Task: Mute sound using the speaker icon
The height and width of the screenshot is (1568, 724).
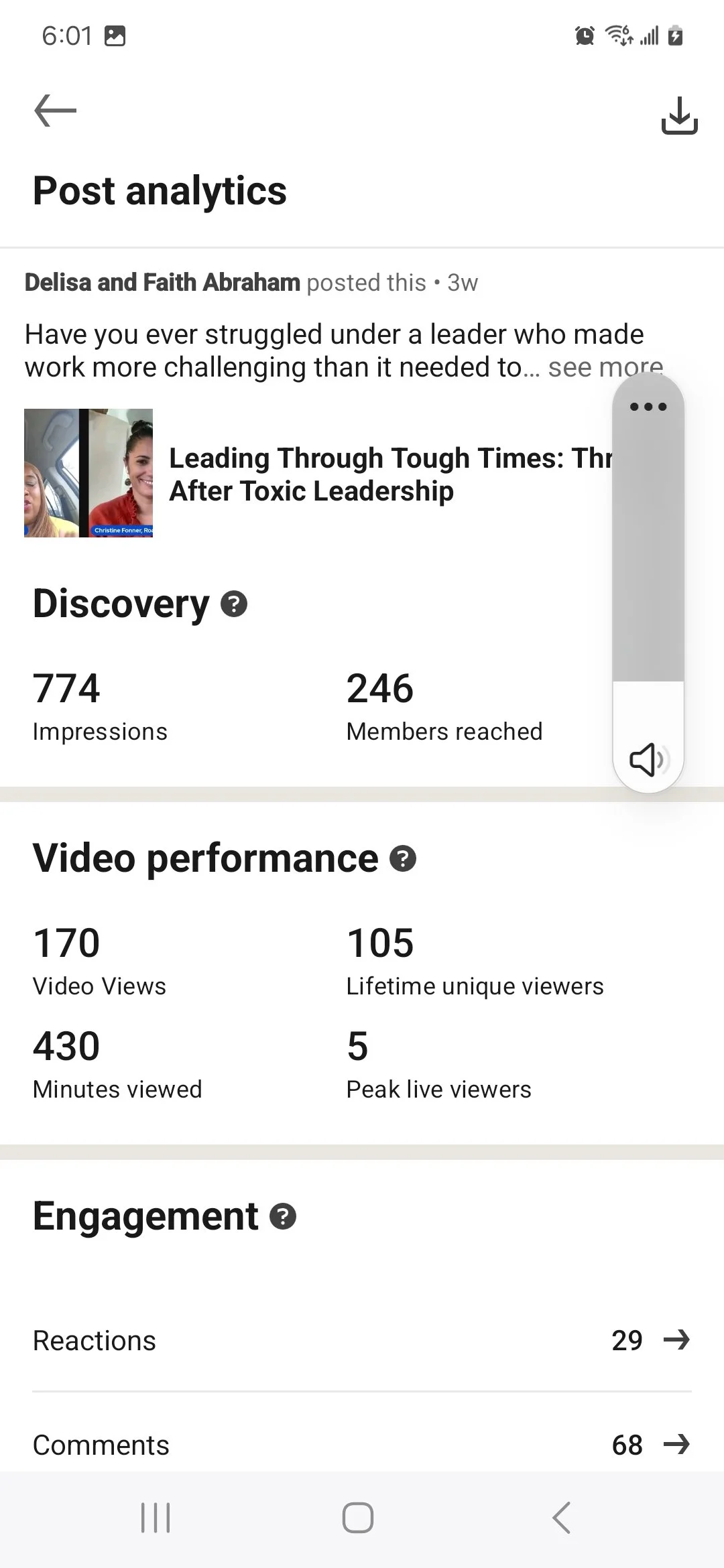Action: click(648, 759)
